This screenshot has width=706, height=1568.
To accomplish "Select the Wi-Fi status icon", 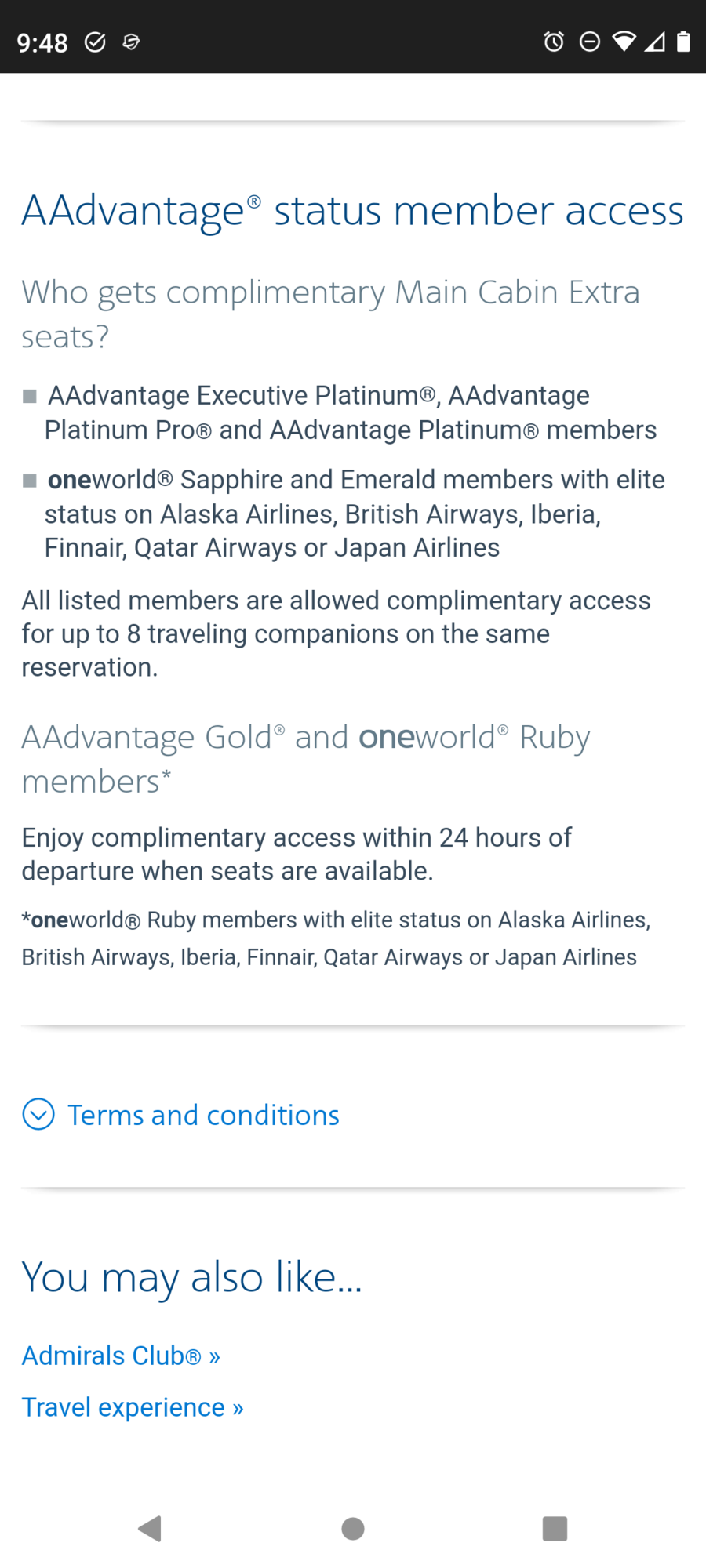I will click(x=623, y=42).
